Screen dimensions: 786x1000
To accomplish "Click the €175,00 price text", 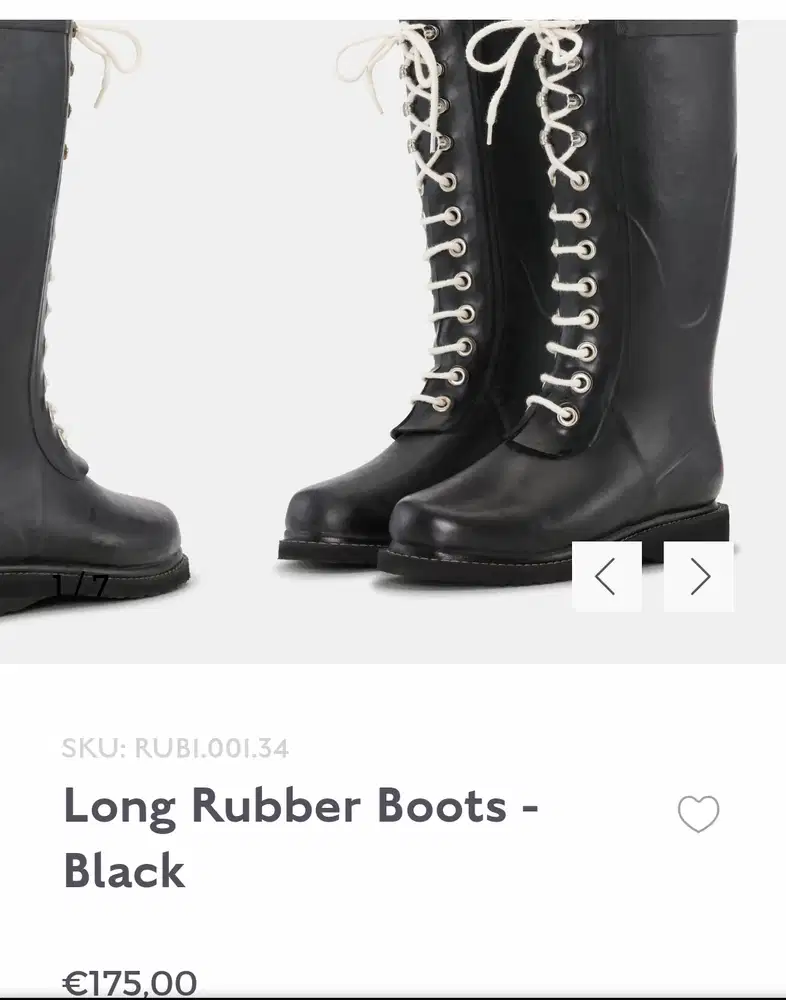I will pos(131,982).
